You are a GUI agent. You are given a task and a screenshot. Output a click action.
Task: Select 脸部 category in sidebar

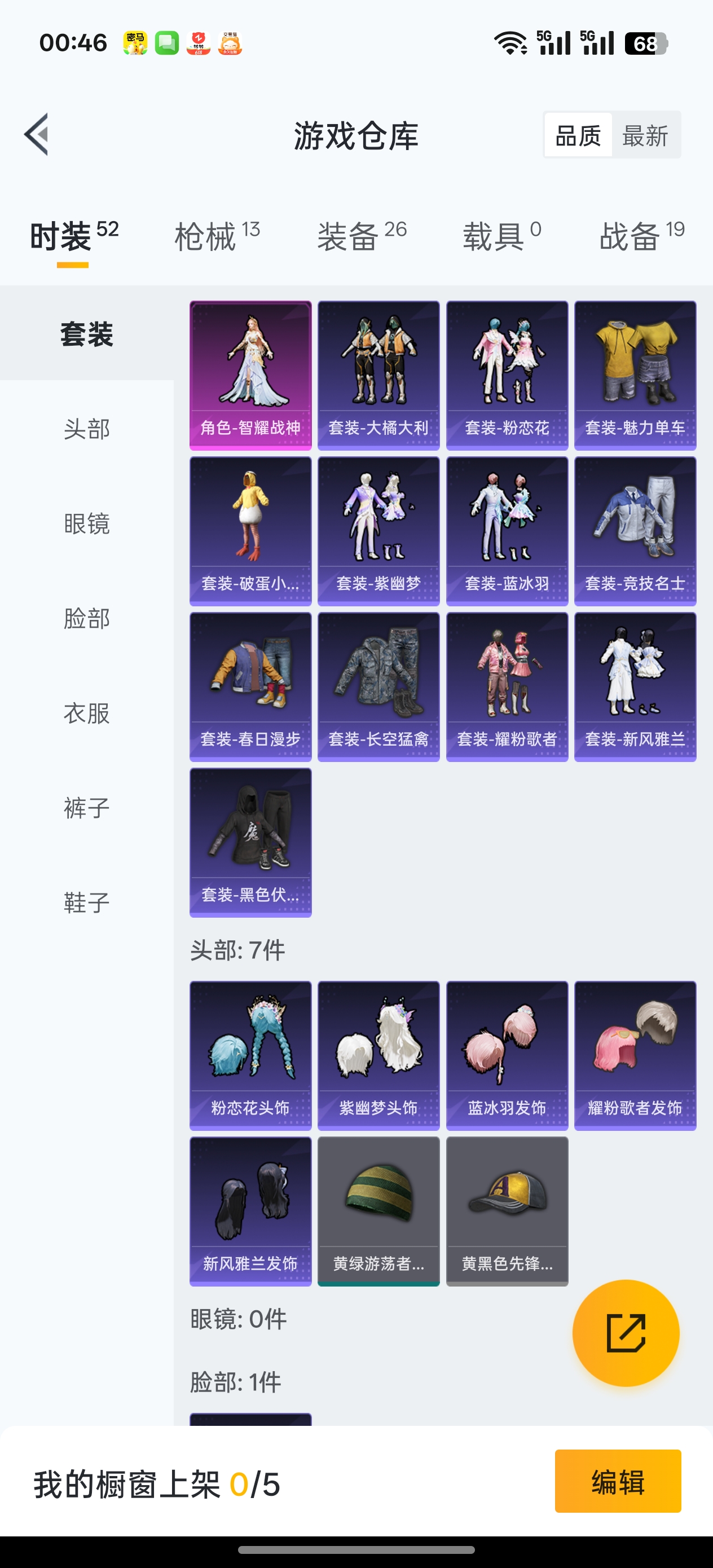point(86,618)
